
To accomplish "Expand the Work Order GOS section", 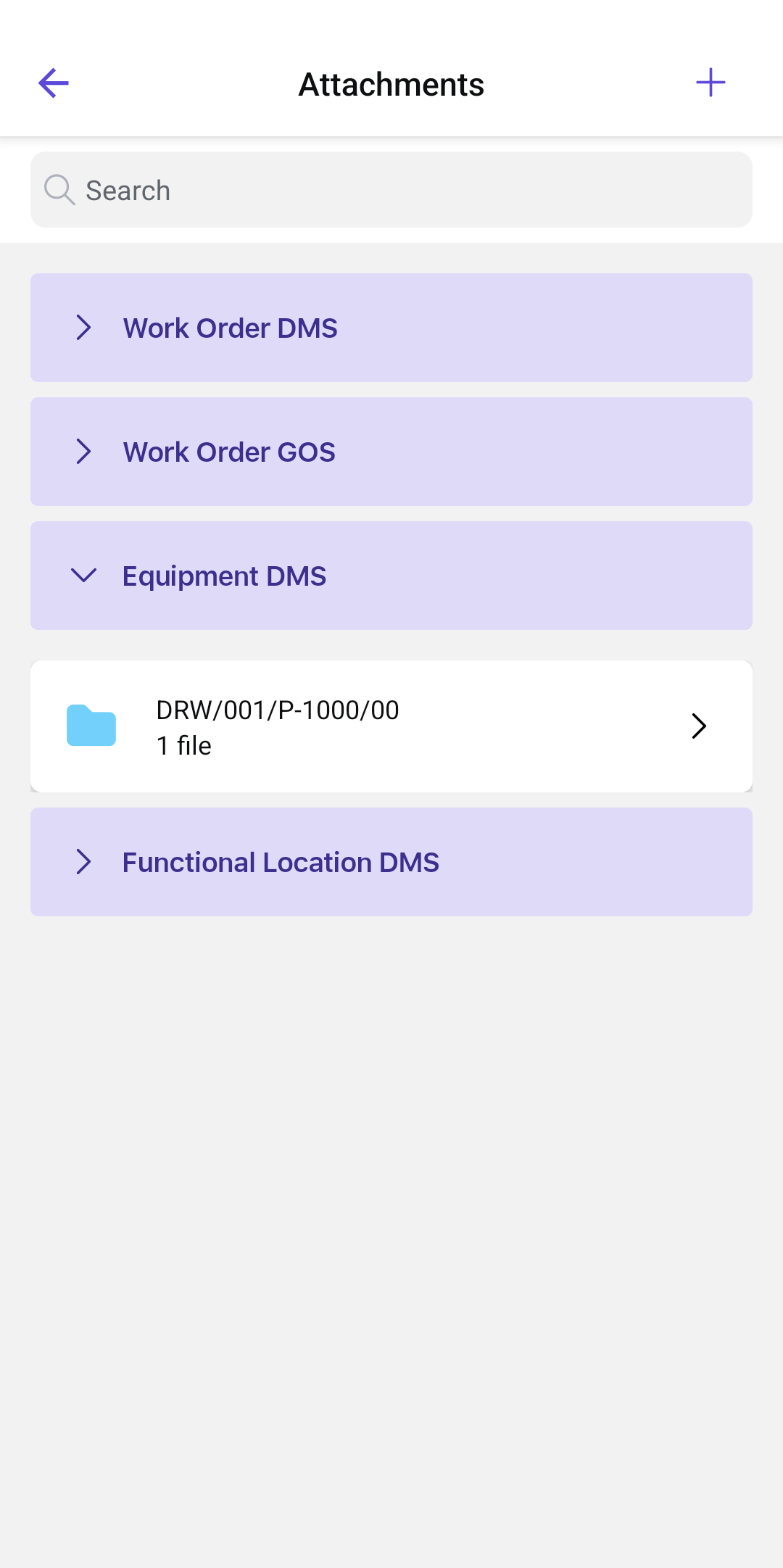I will tap(391, 452).
